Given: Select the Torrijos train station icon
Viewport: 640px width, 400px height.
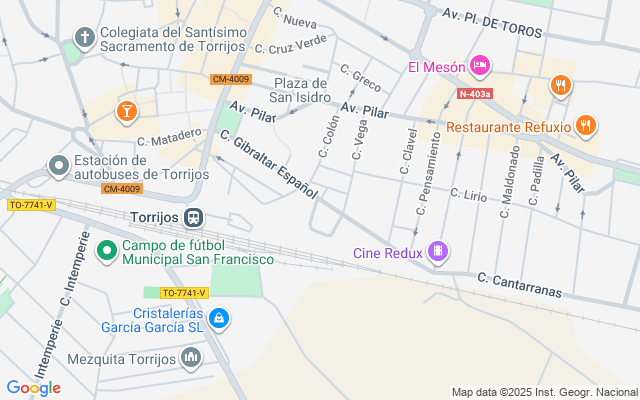Looking at the screenshot, I should (x=193, y=218).
